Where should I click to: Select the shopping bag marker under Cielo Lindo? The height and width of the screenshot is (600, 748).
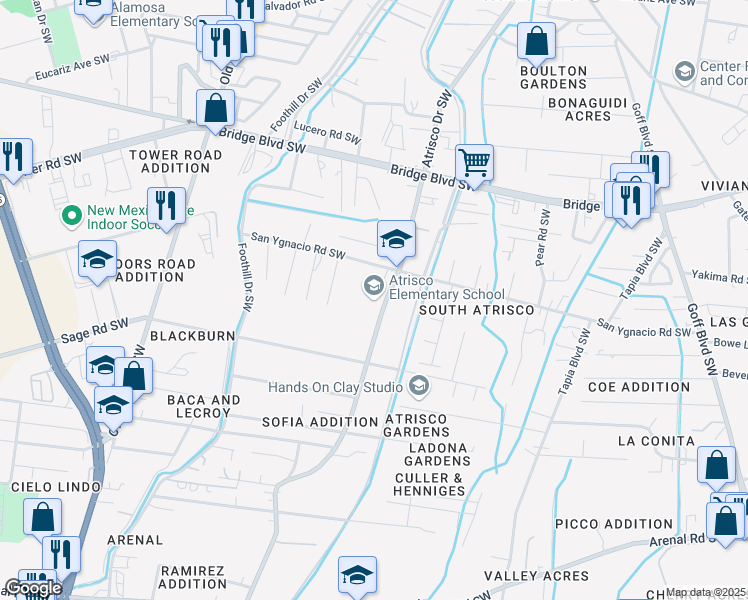[42, 517]
